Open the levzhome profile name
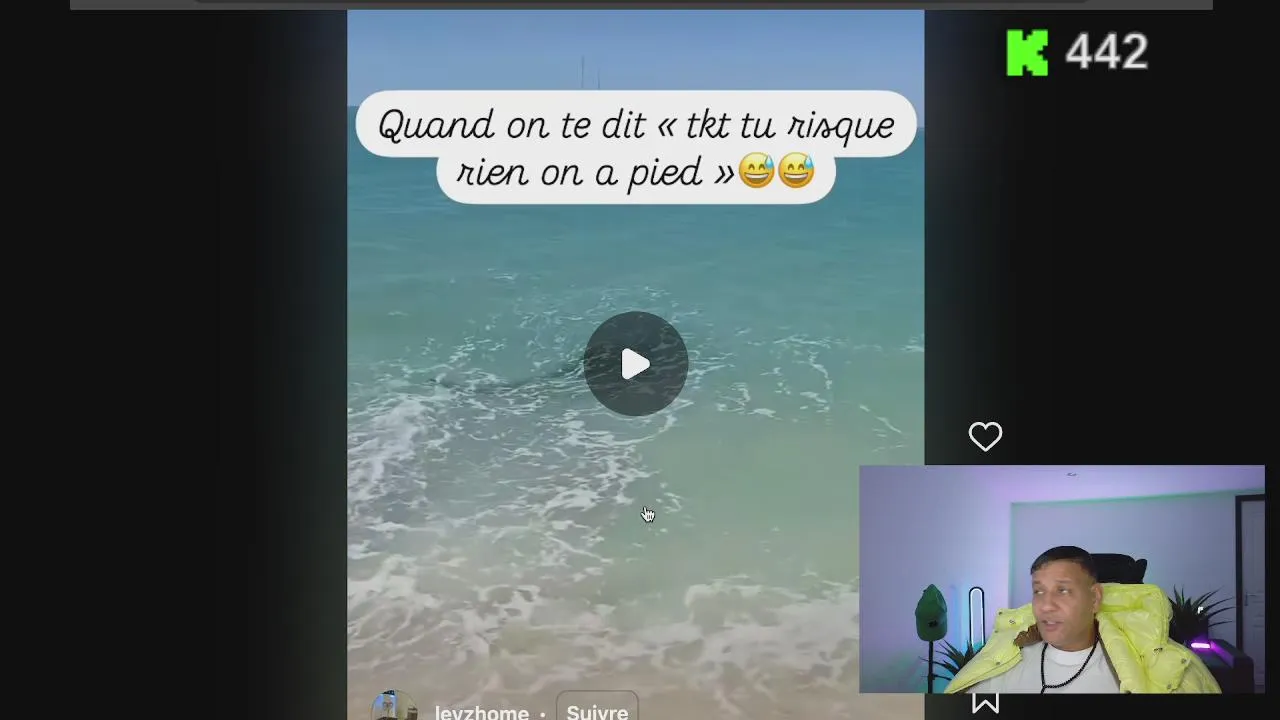 click(481, 712)
